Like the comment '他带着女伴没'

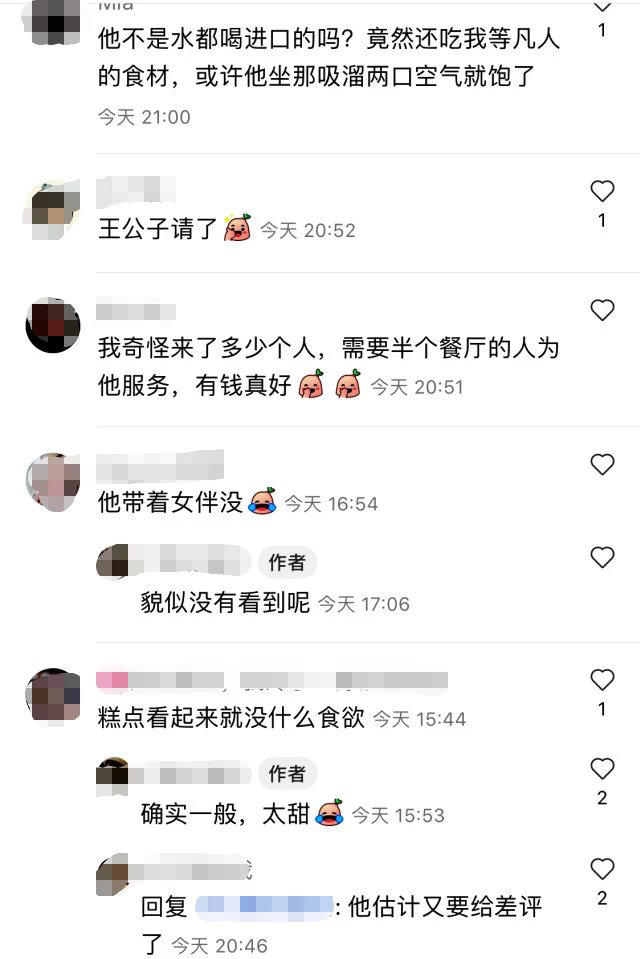click(602, 465)
